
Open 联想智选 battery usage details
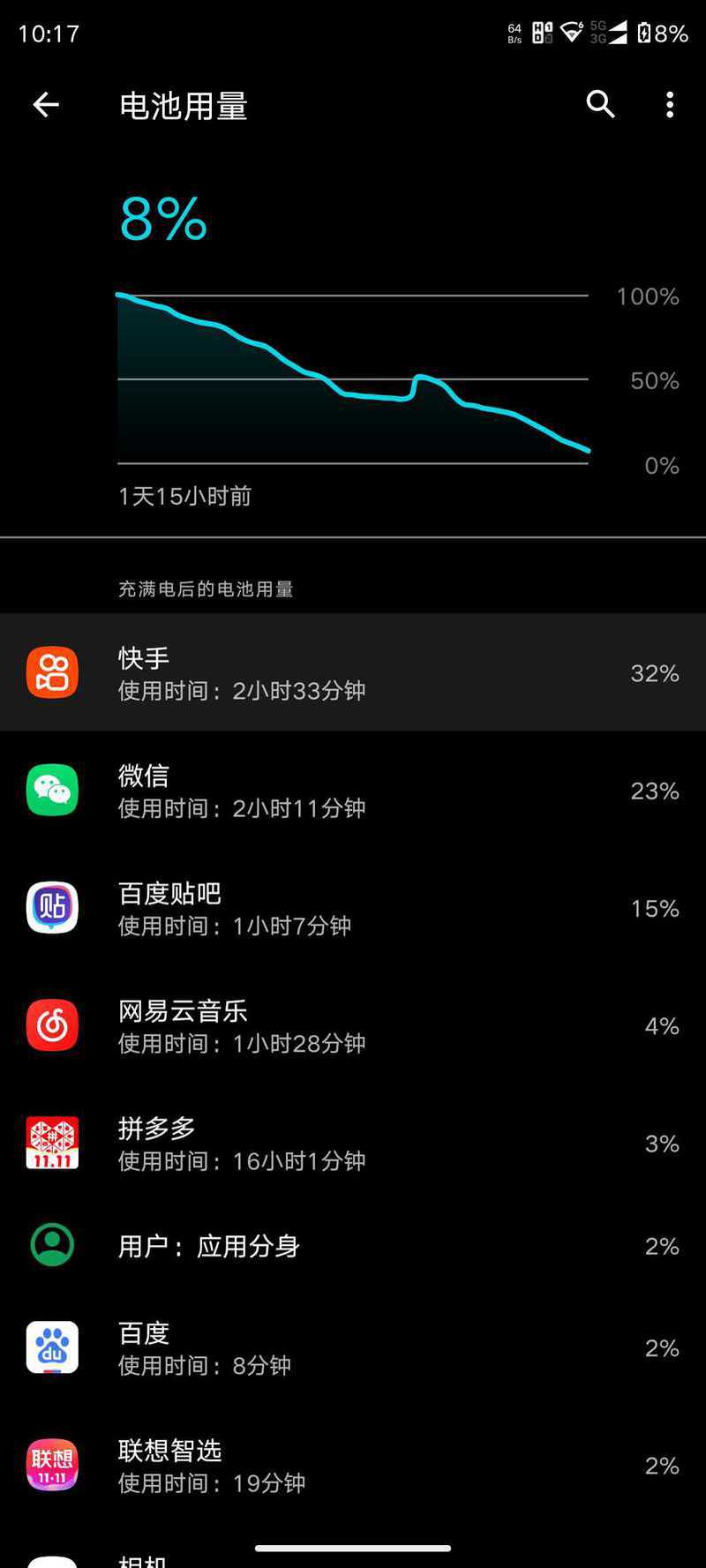(x=353, y=1465)
